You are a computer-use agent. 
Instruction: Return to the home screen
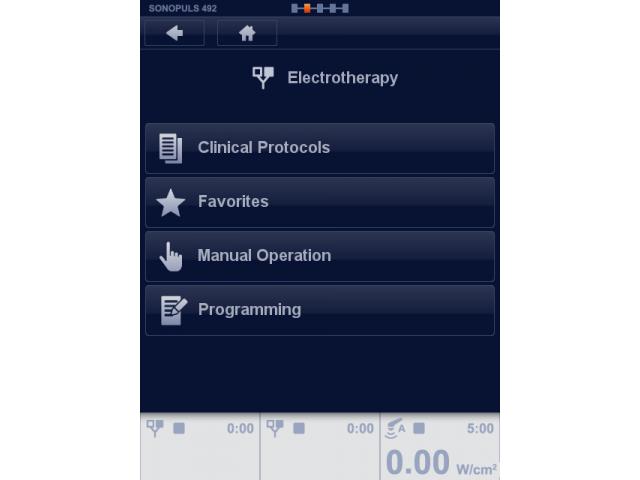click(246, 33)
